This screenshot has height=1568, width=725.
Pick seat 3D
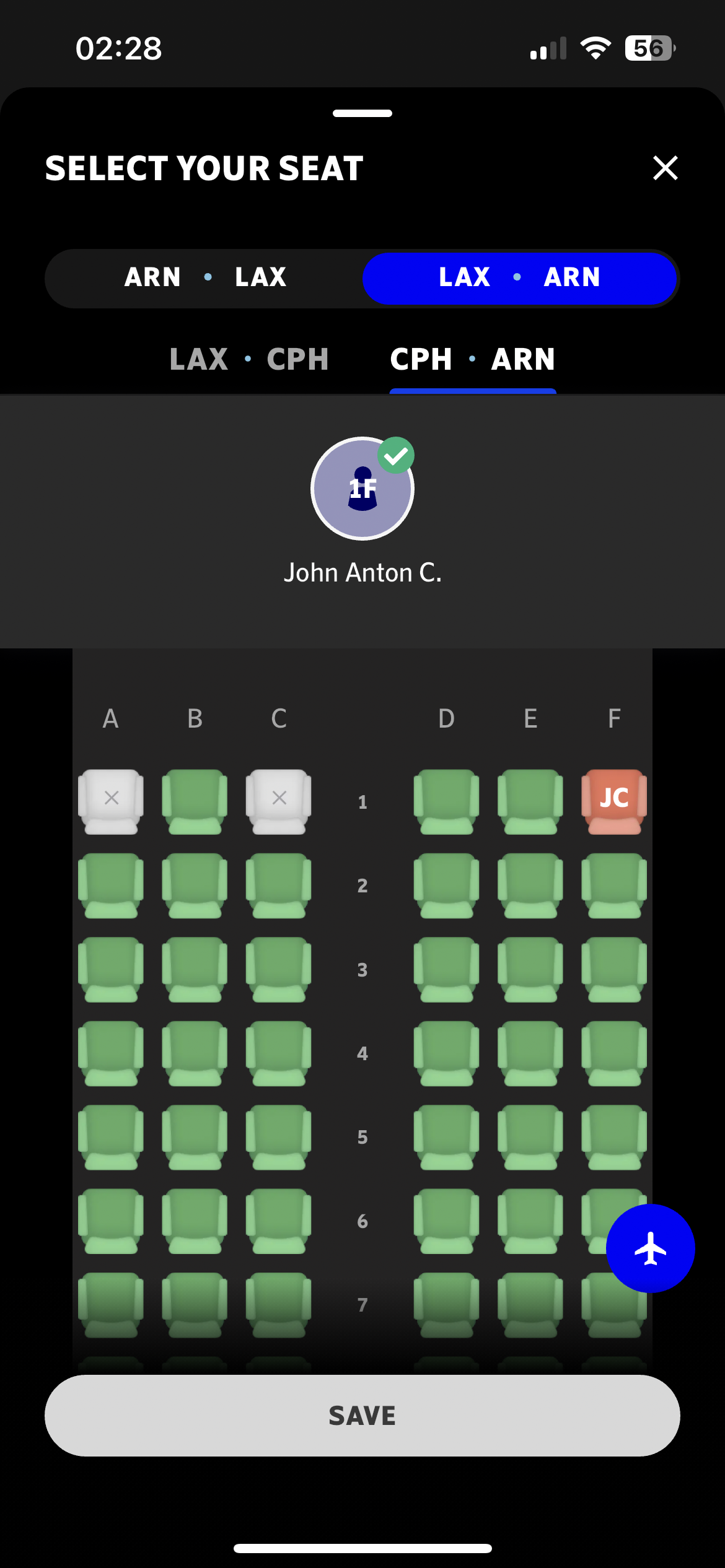[446, 969]
